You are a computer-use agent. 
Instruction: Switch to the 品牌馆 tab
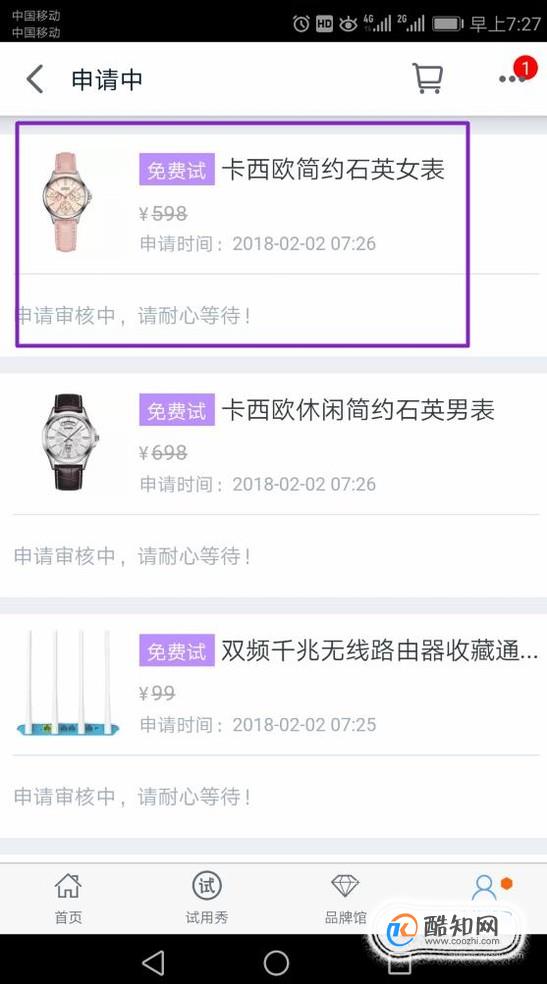345,899
